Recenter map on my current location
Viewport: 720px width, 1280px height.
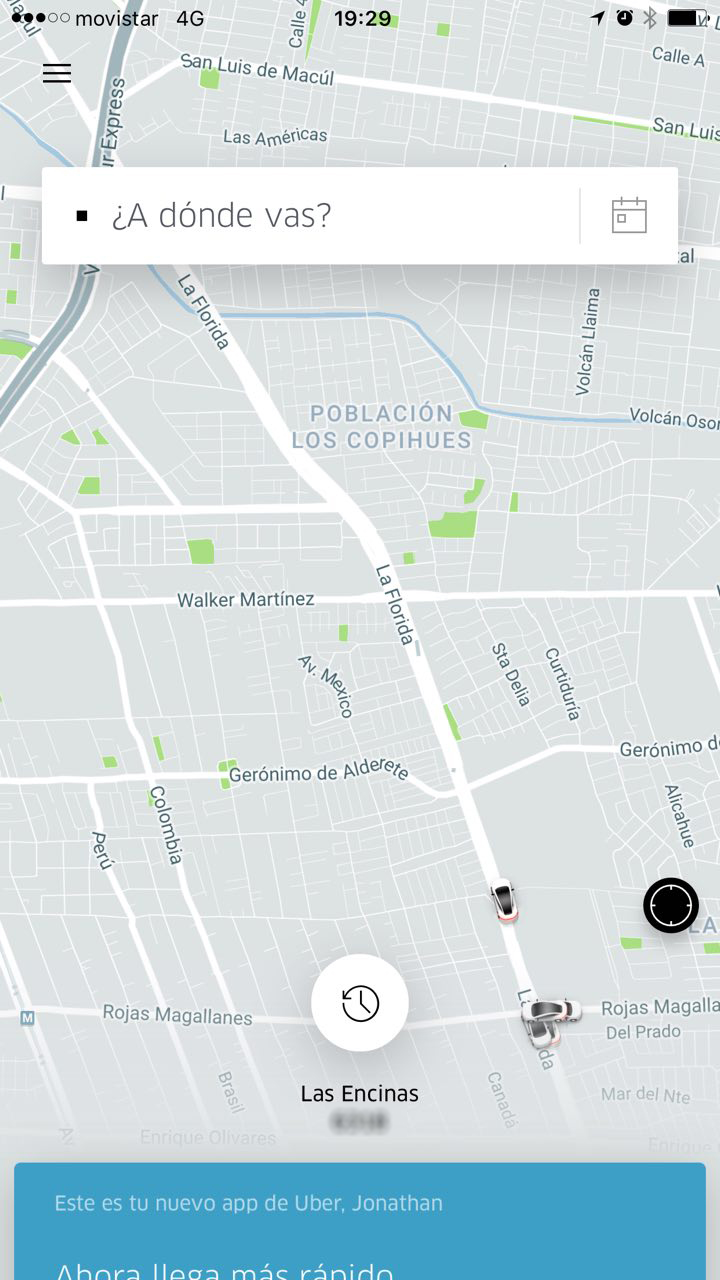pyautogui.click(x=670, y=906)
